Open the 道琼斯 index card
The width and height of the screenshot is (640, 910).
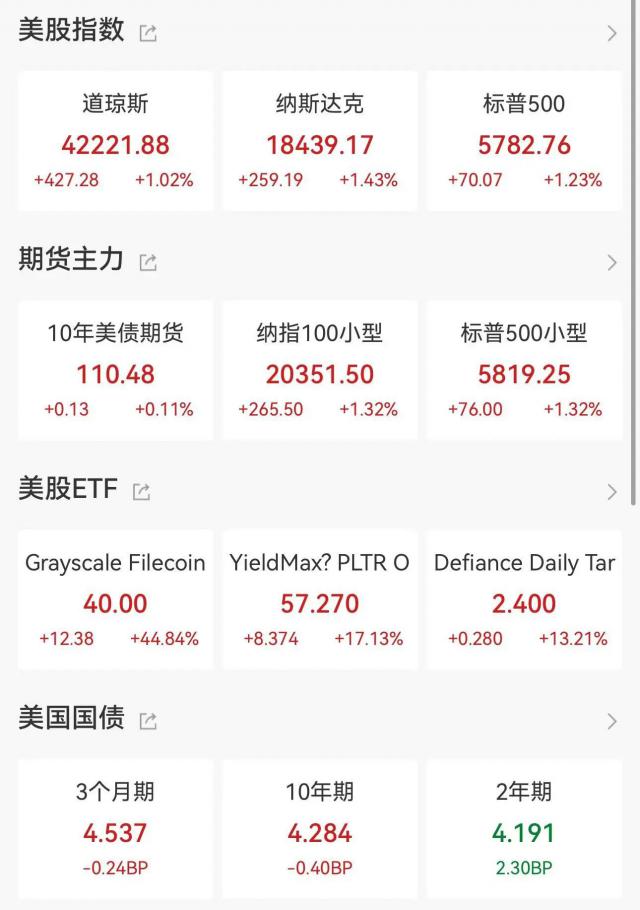point(115,142)
